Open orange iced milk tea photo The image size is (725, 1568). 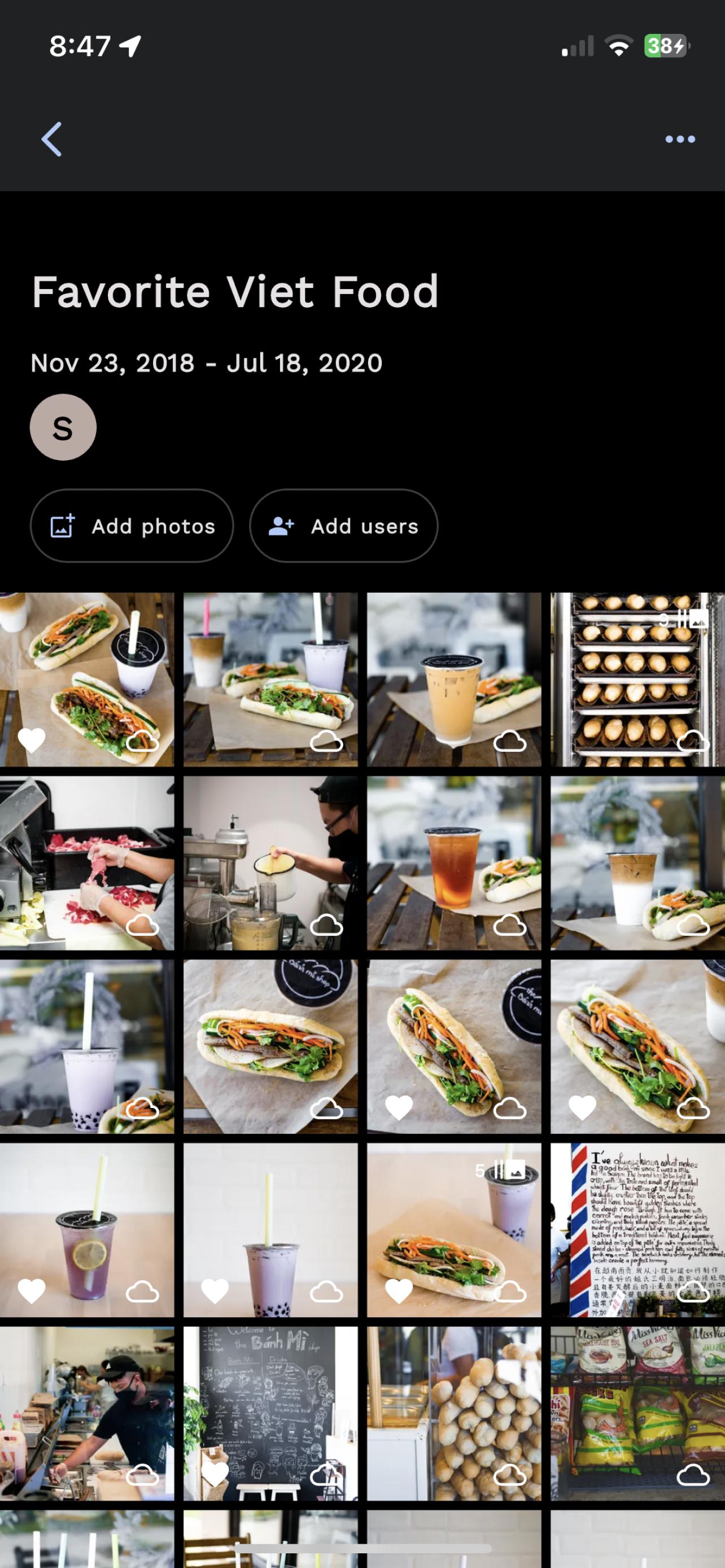tap(453, 680)
